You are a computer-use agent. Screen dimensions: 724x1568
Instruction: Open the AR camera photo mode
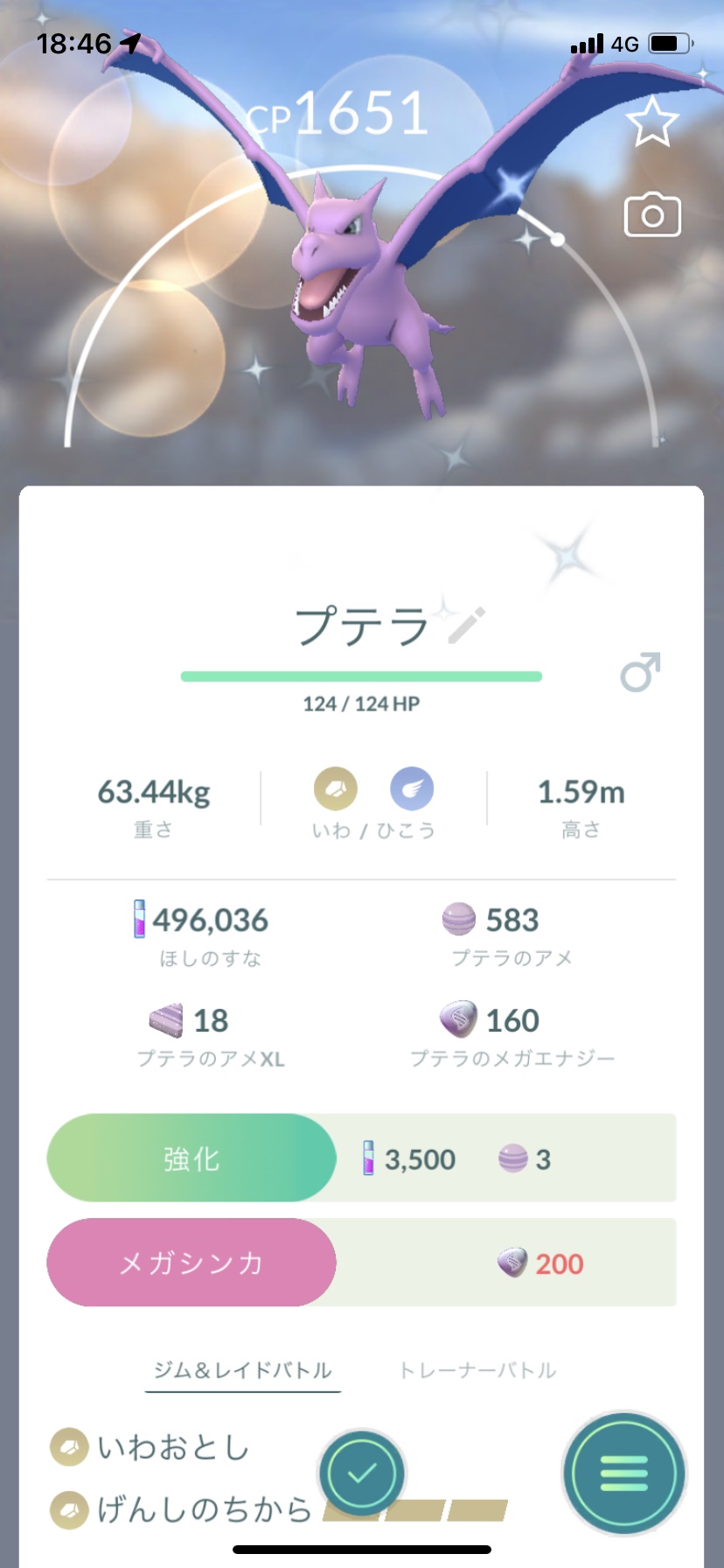tap(652, 215)
